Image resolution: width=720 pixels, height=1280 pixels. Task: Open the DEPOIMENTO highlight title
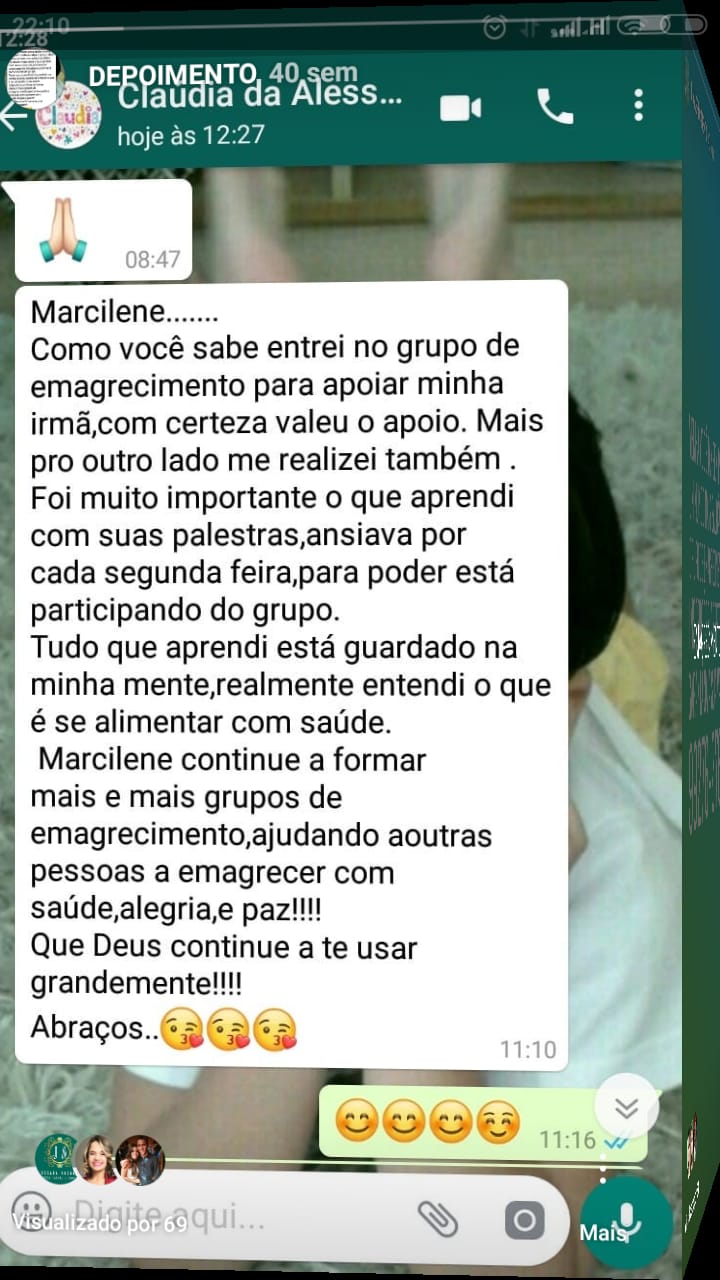[172, 74]
